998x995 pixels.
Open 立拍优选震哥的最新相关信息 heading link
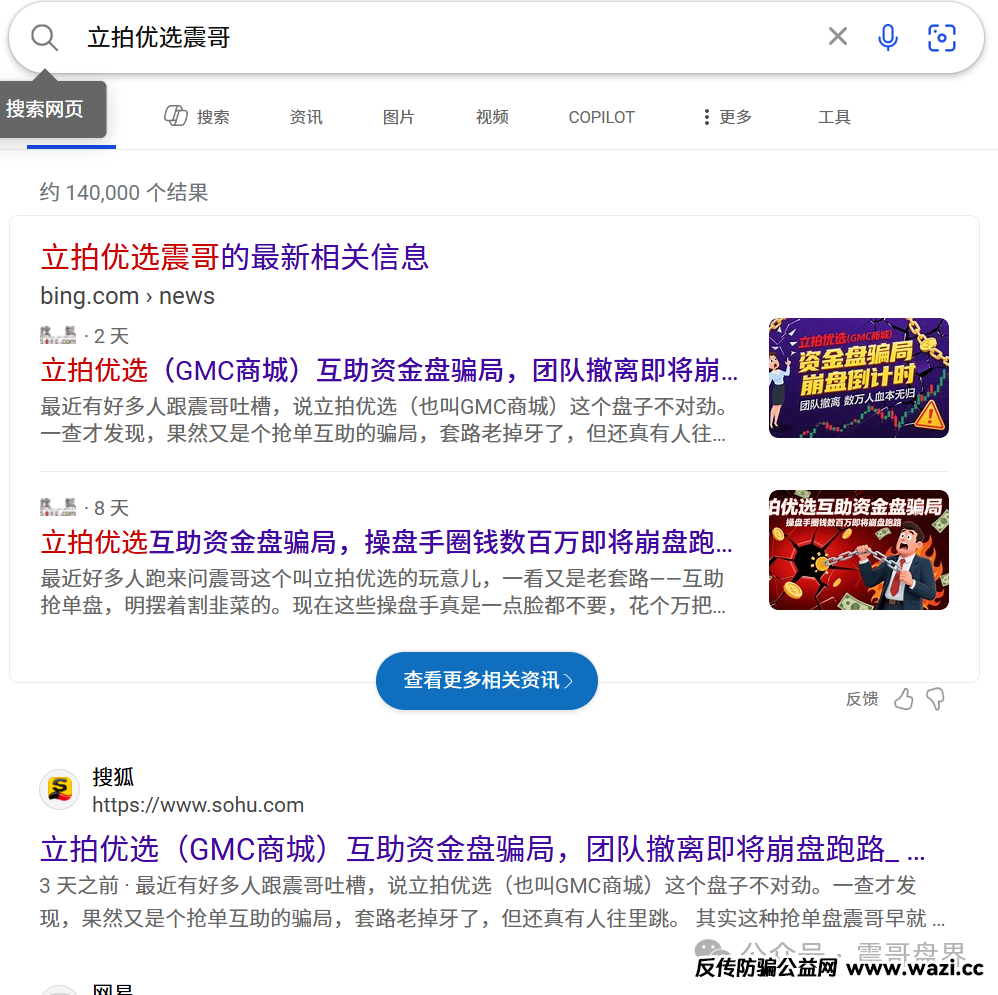coord(235,257)
